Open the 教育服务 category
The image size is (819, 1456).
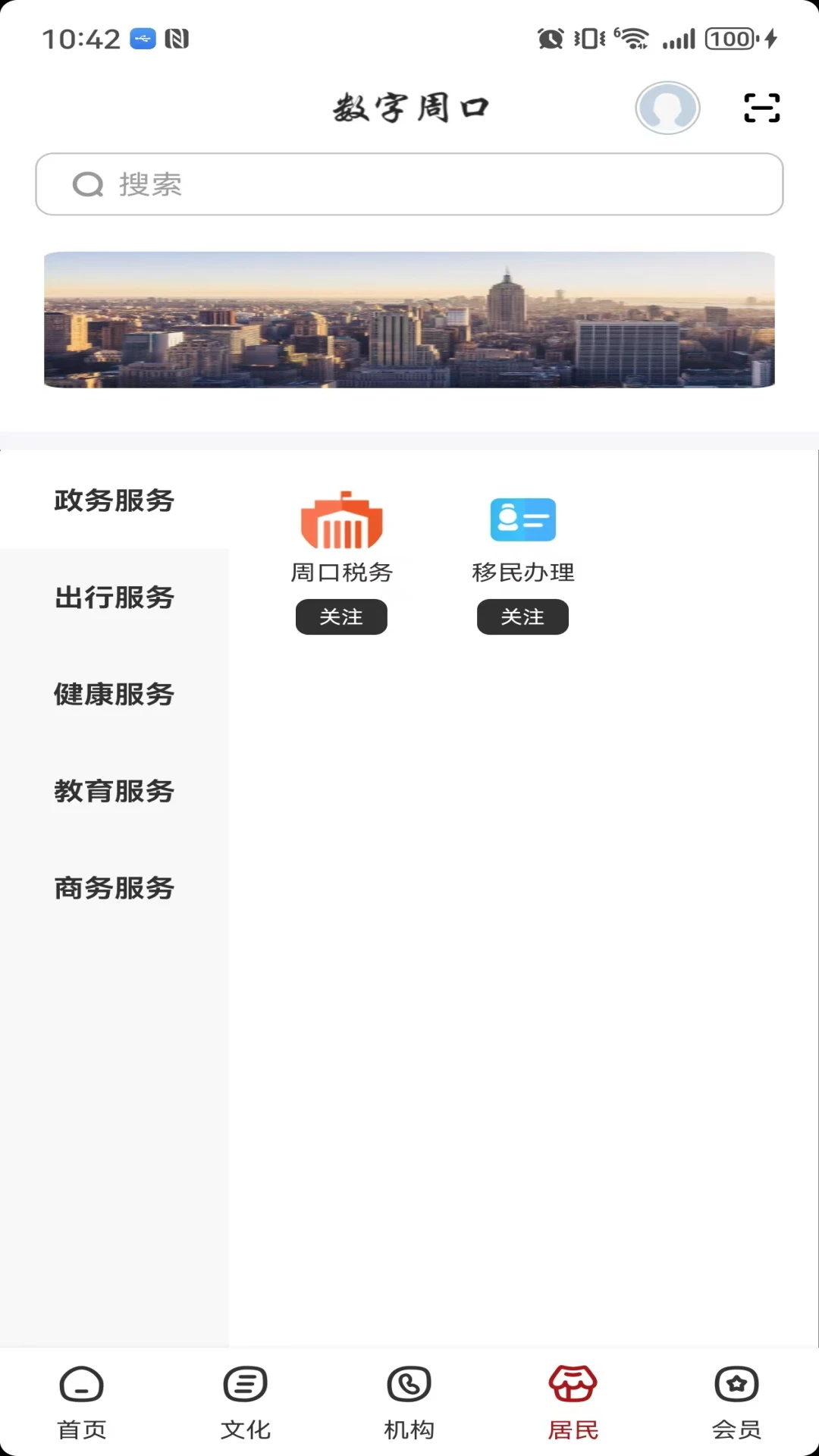pos(114,792)
